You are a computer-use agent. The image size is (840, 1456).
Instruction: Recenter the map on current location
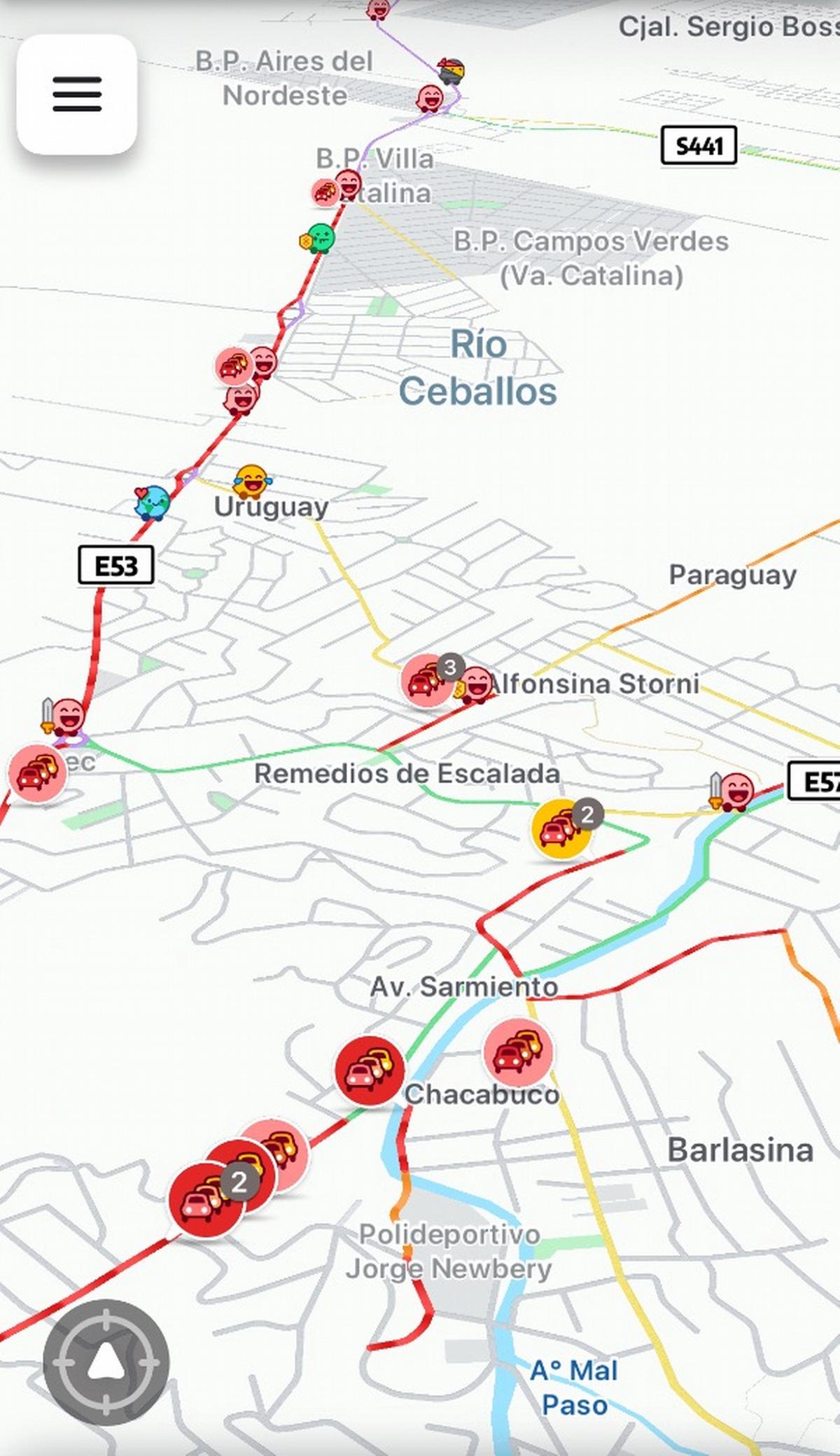tap(106, 1361)
